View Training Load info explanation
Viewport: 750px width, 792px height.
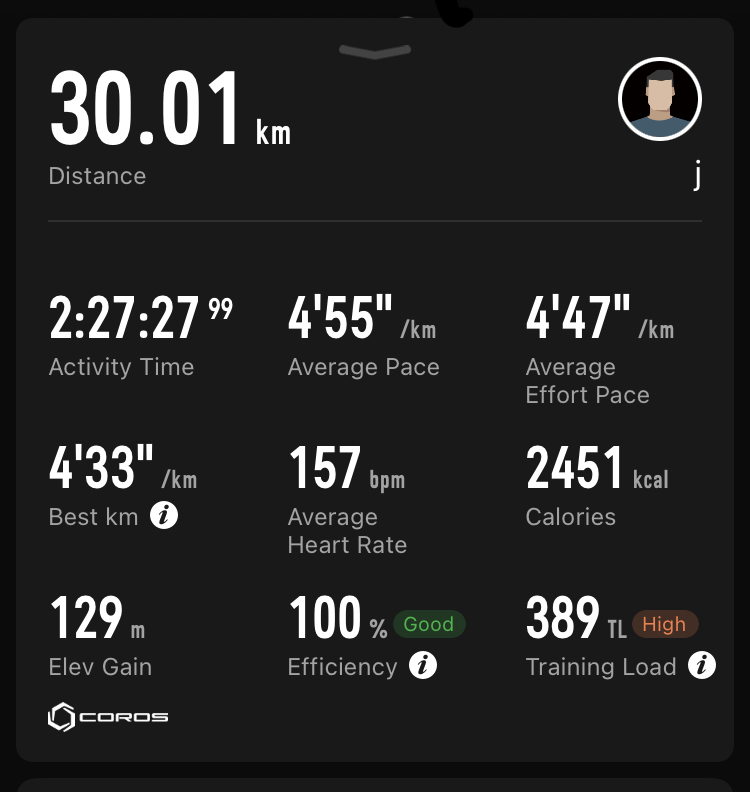tap(702, 666)
